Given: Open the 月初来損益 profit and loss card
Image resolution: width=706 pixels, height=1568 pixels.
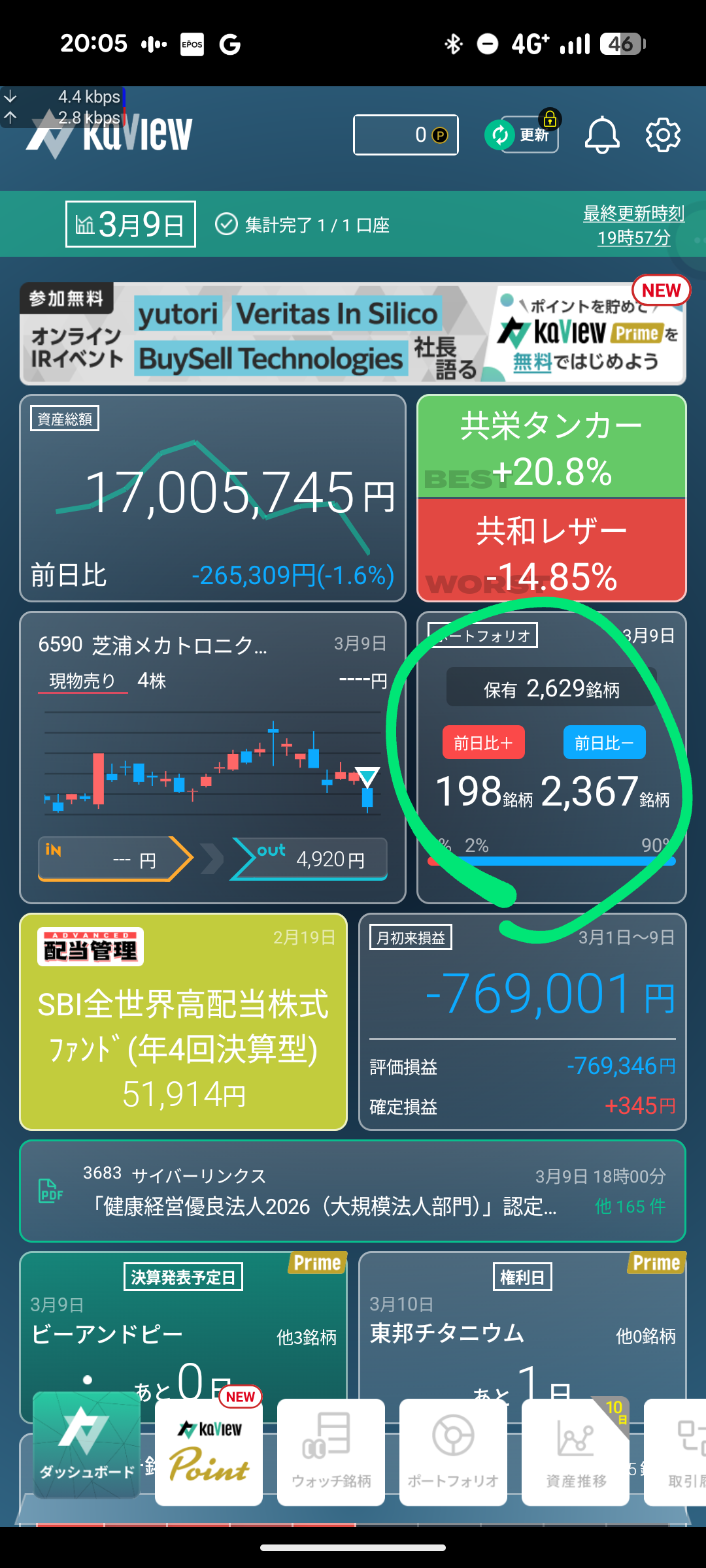Looking at the screenshot, I should (522, 1022).
